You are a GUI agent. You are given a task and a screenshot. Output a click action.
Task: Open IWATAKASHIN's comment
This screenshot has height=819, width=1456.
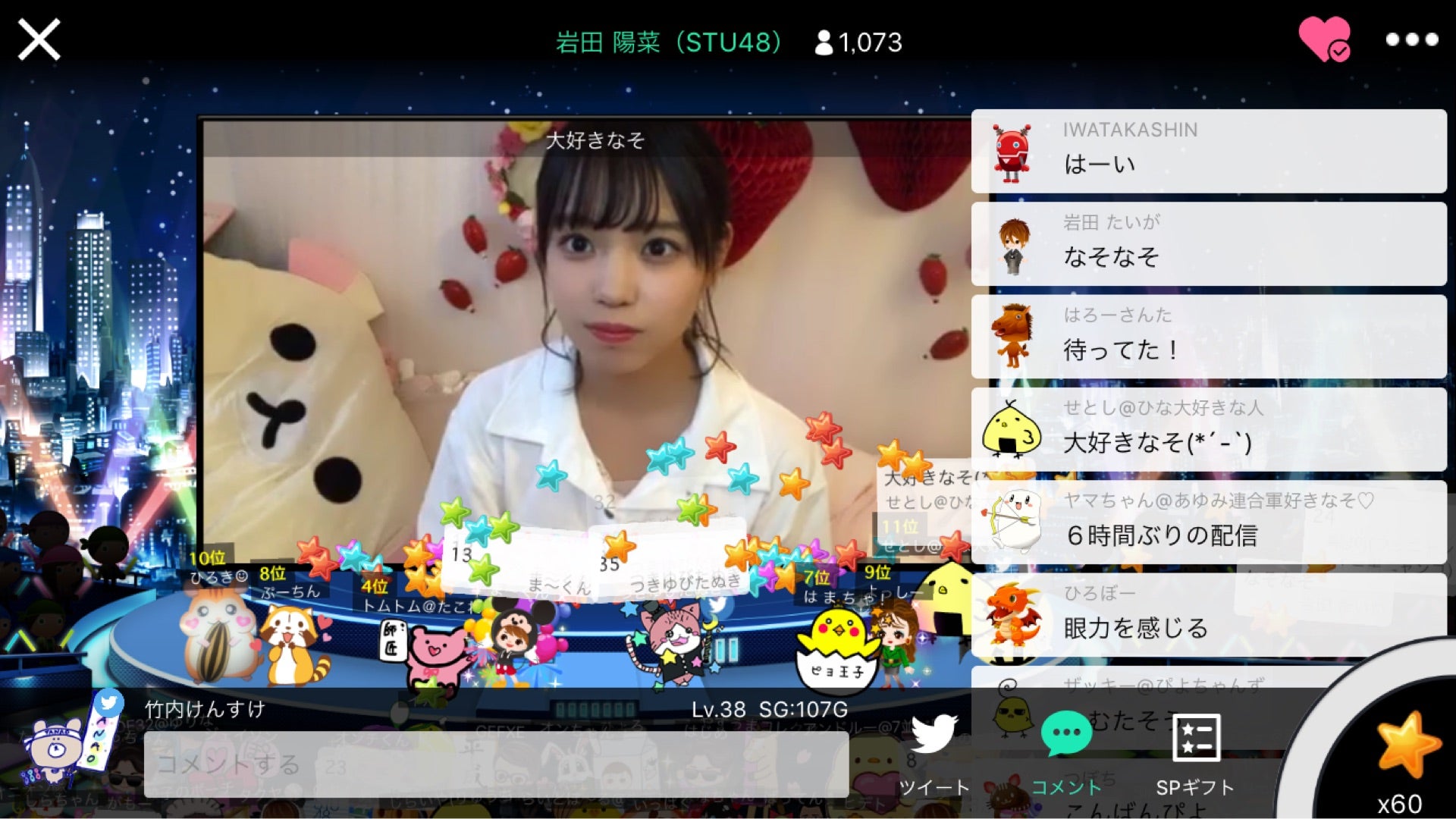pos(1209,151)
